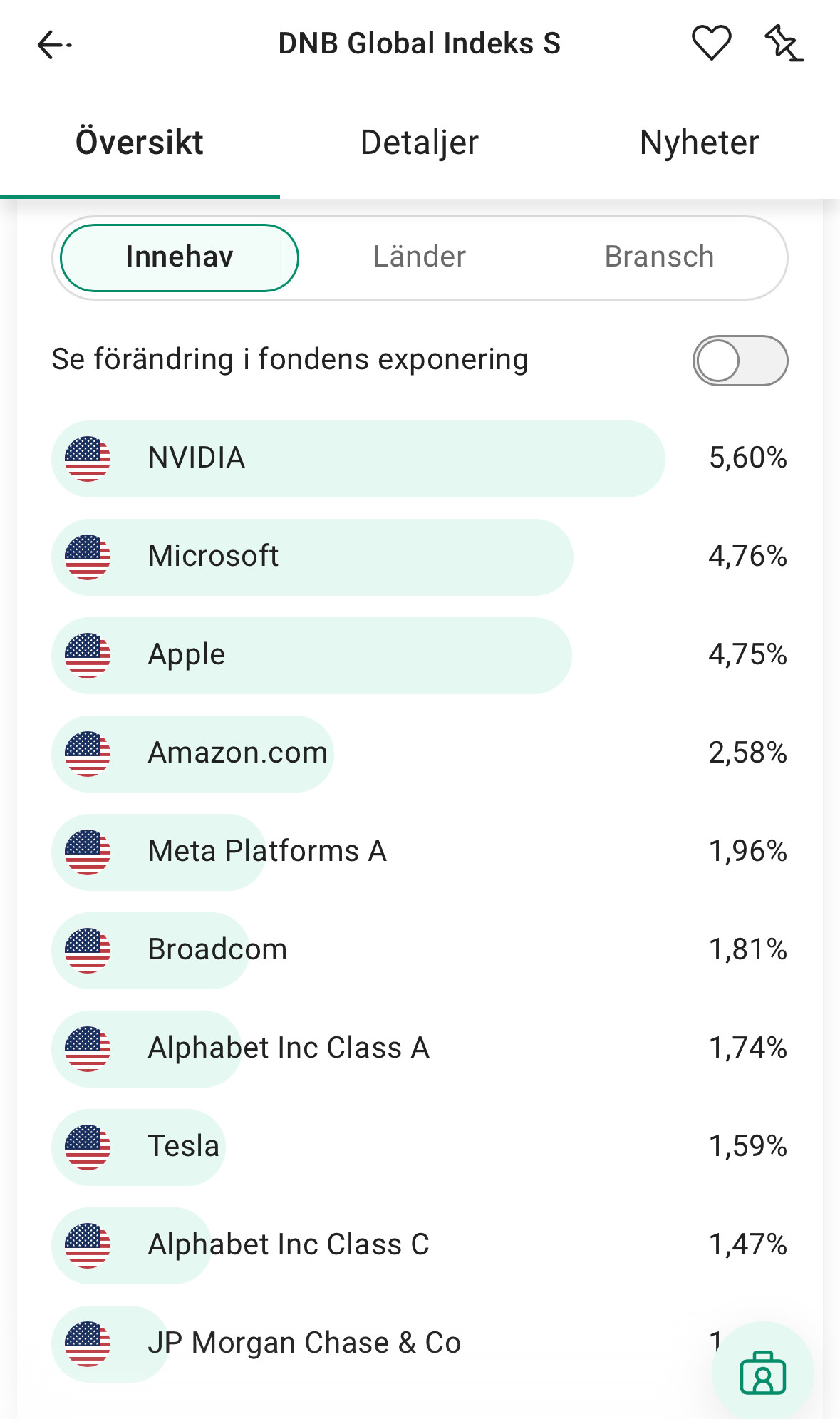Show the Länder breakdown
The height and width of the screenshot is (1419, 840).
pos(419,257)
